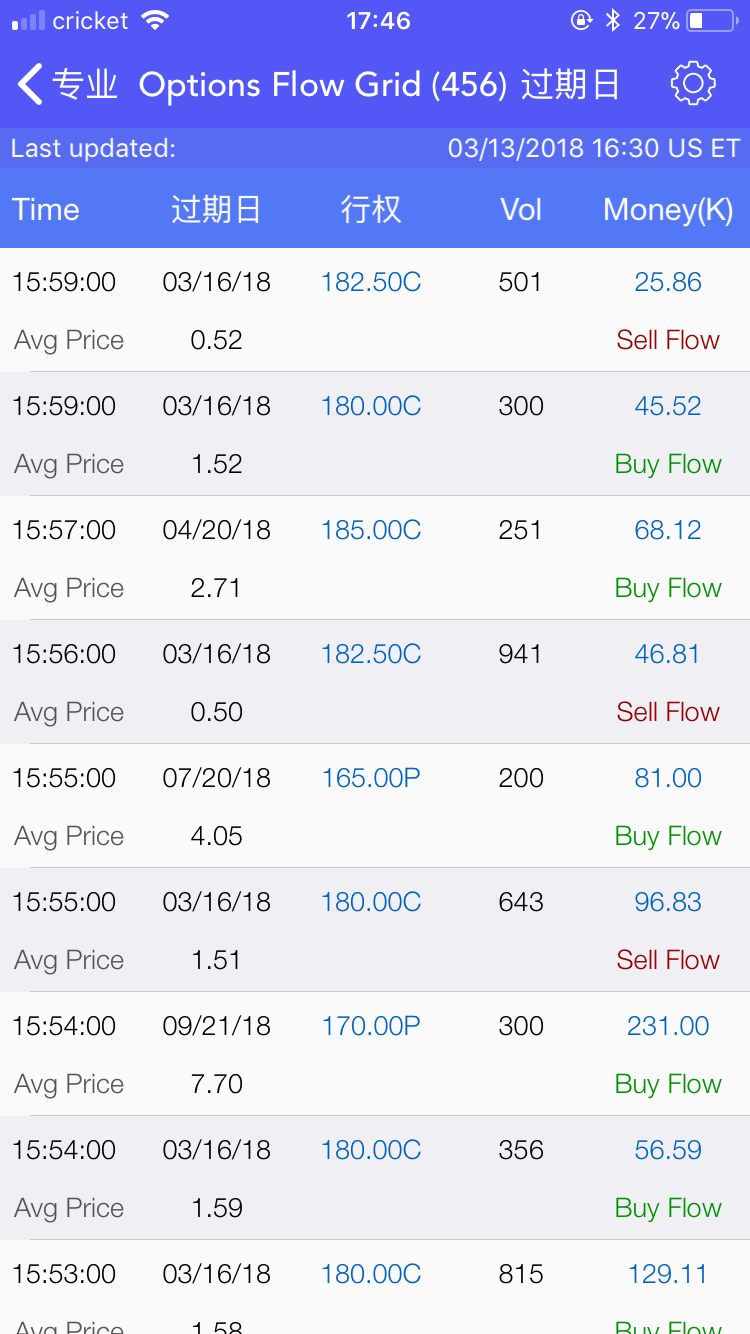The height and width of the screenshot is (1334, 750).
Task: Open the 165.00P strike link
Action: click(x=371, y=778)
